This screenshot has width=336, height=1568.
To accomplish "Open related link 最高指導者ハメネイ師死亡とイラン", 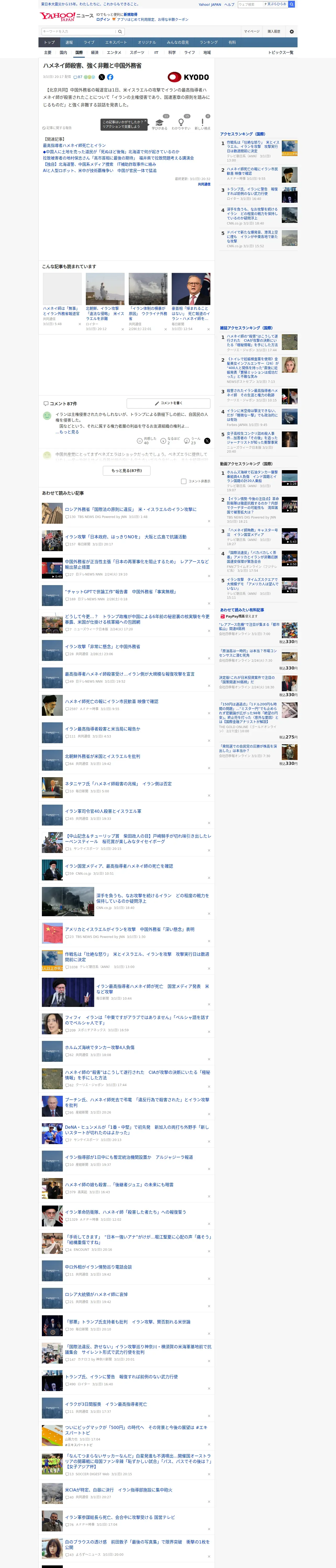I will click(74, 146).
